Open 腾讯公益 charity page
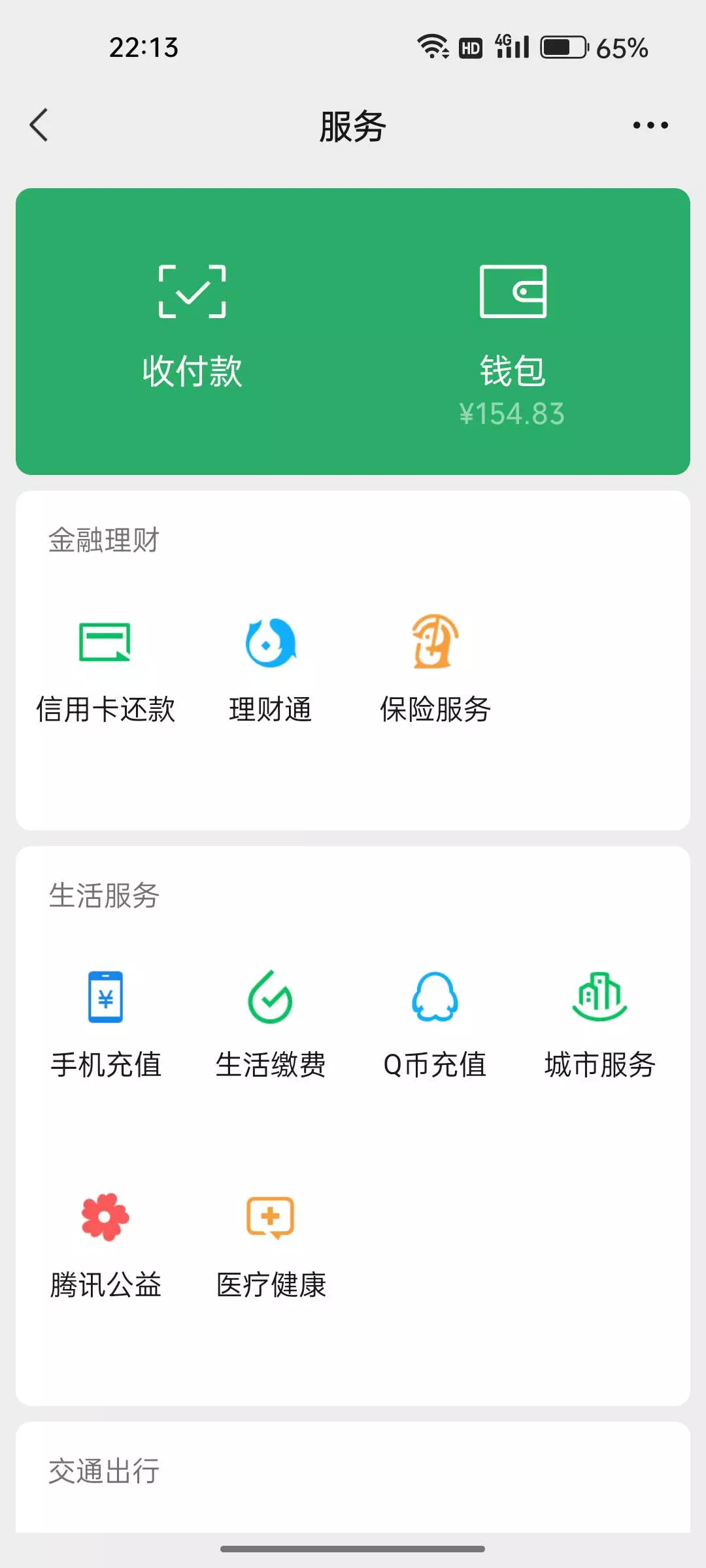Viewport: 706px width, 1568px height. (105, 1245)
